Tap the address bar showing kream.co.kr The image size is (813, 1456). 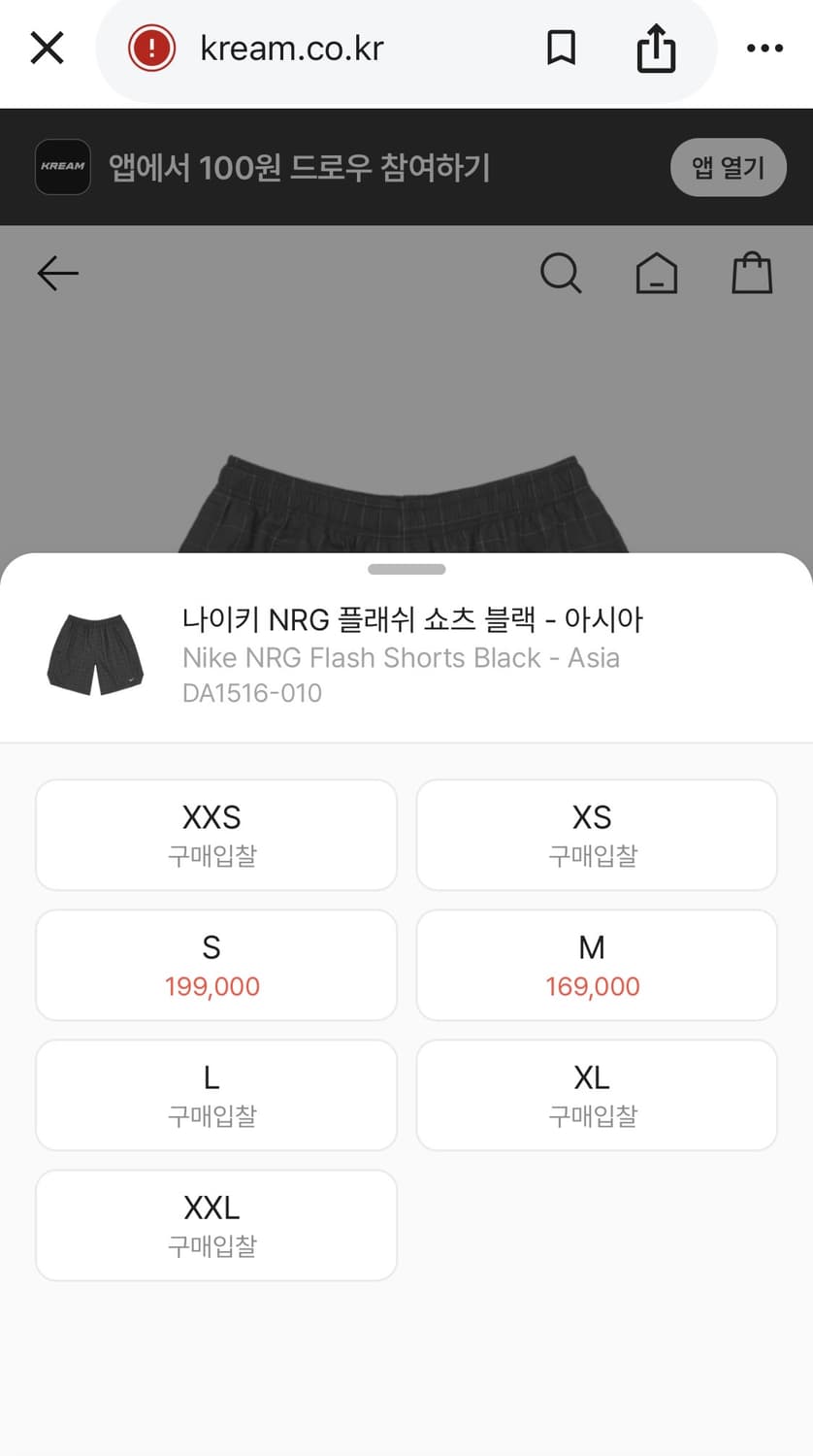coord(291,48)
